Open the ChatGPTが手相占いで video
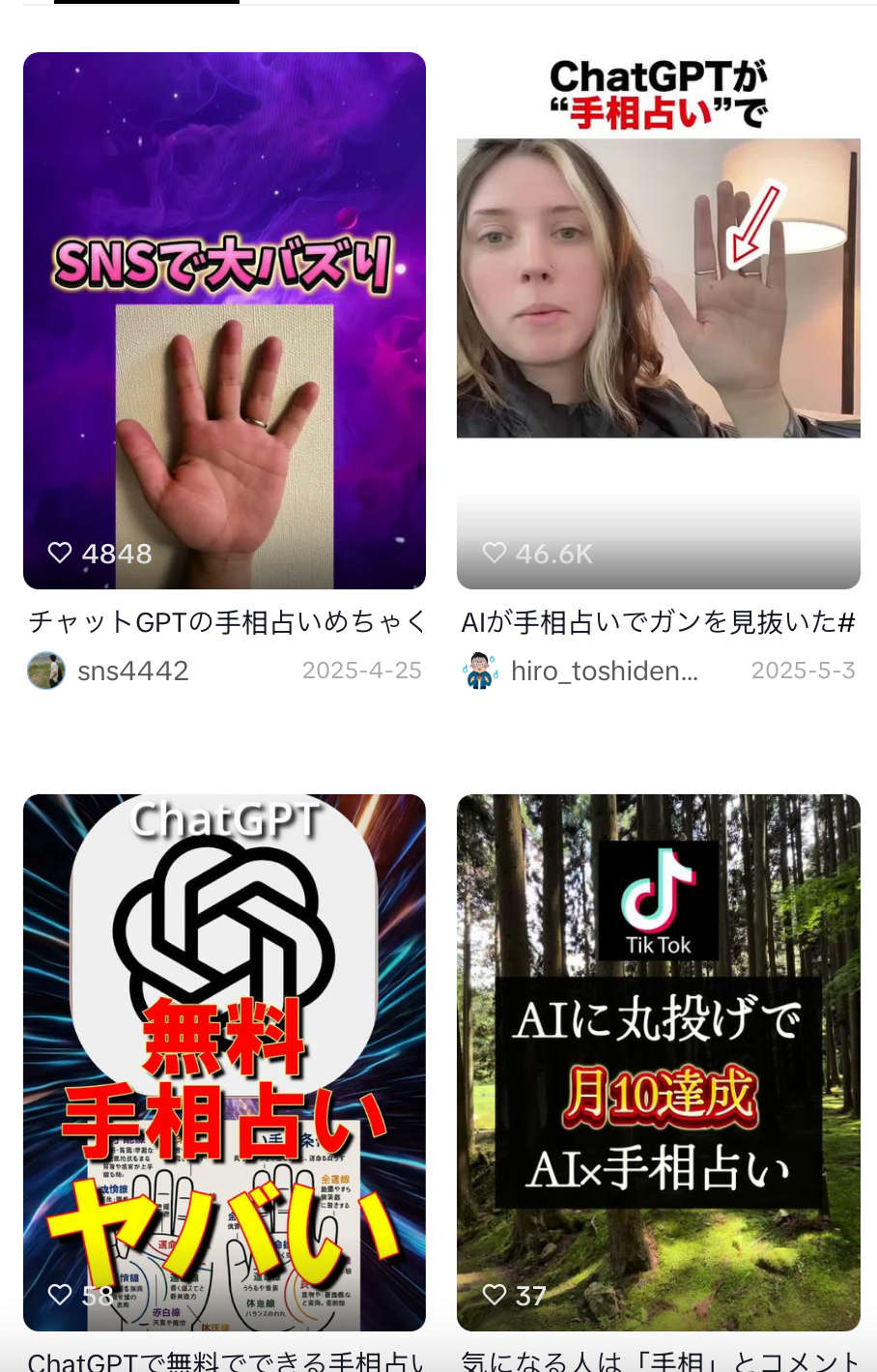Screen dimensions: 877x1372 (x=658, y=319)
